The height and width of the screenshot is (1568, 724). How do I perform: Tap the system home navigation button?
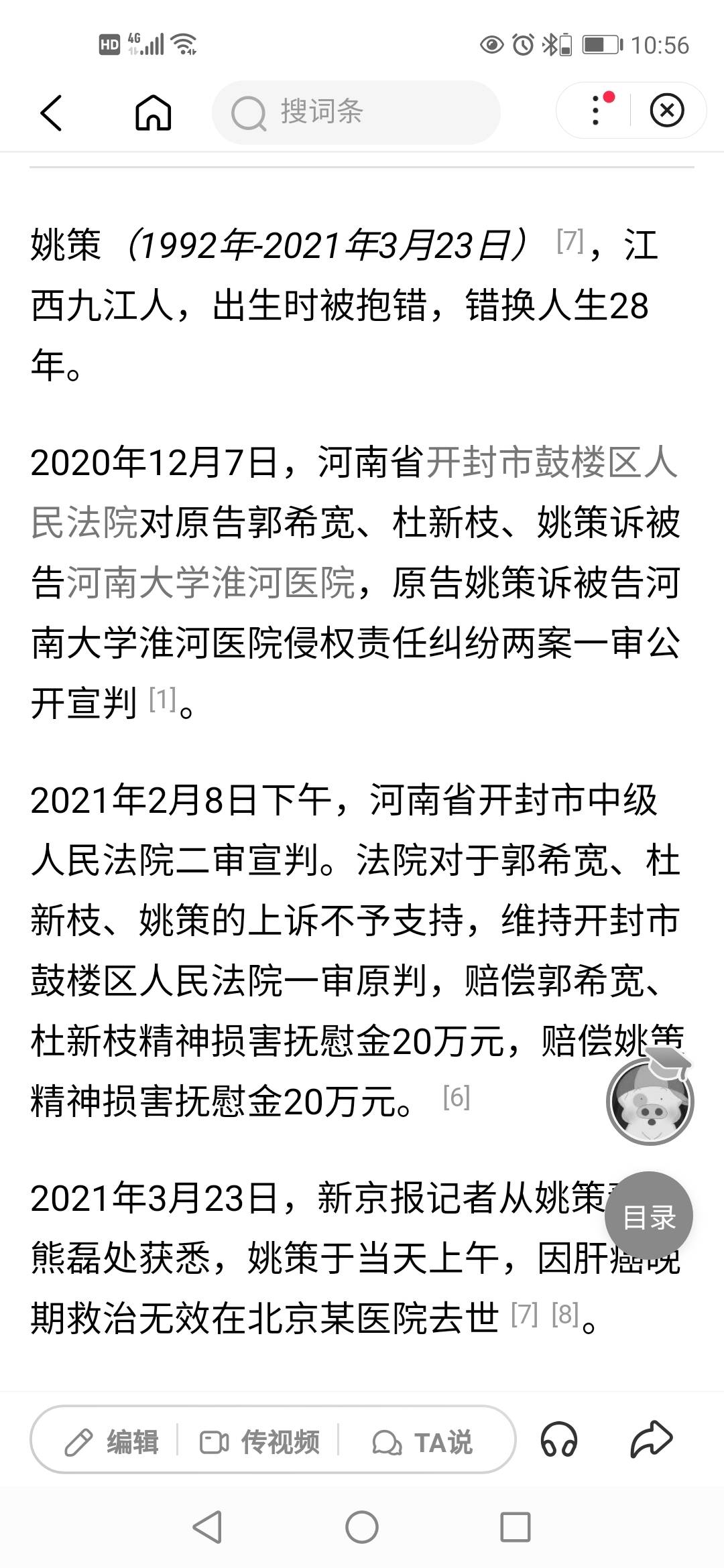(x=362, y=1528)
